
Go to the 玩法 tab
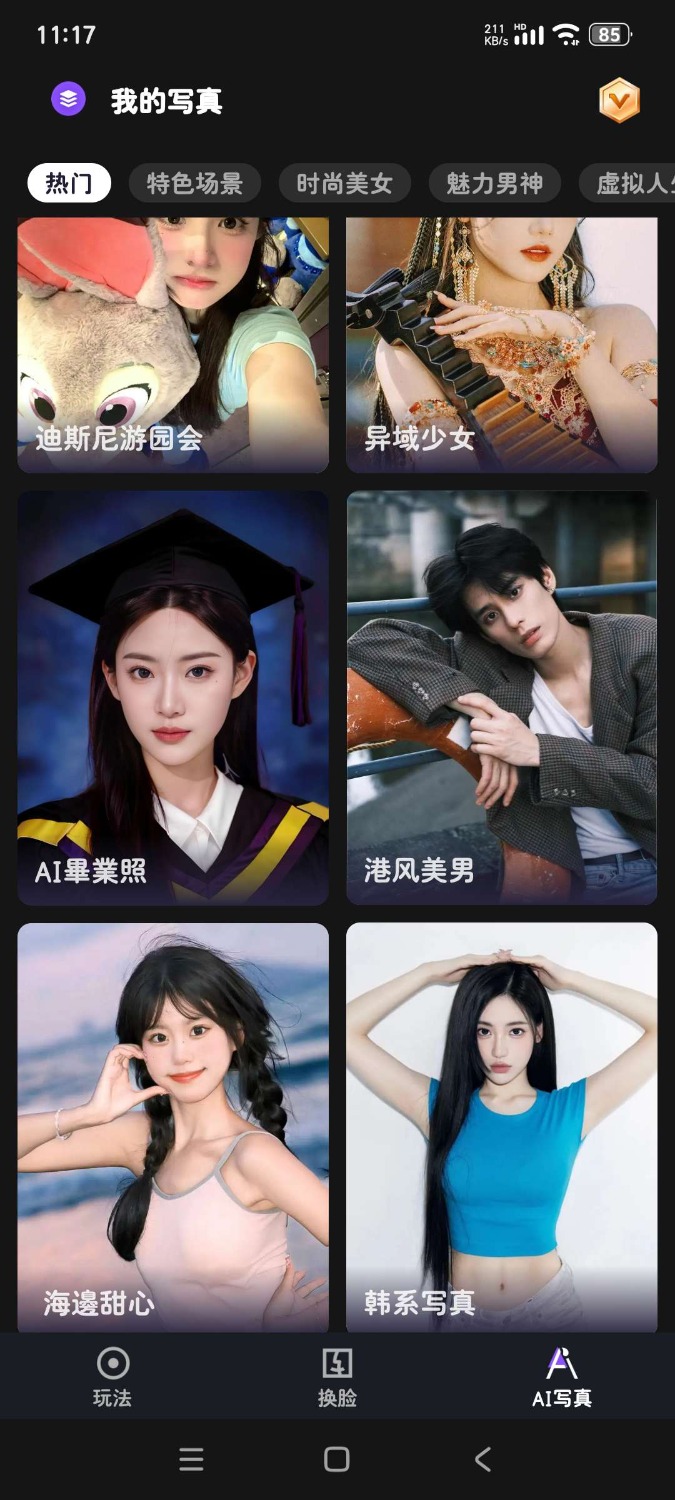pyautogui.click(x=112, y=1376)
